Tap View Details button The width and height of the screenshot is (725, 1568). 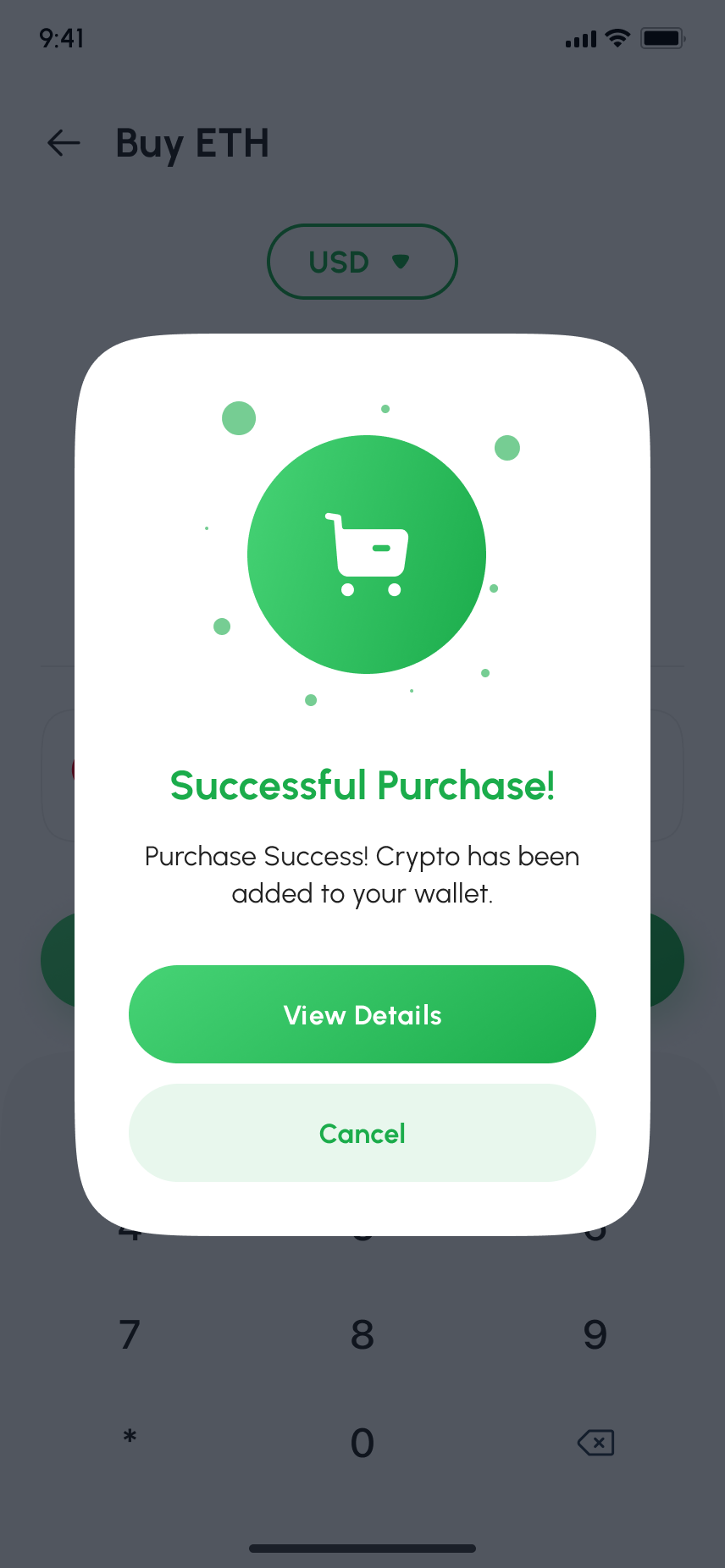point(362,1014)
